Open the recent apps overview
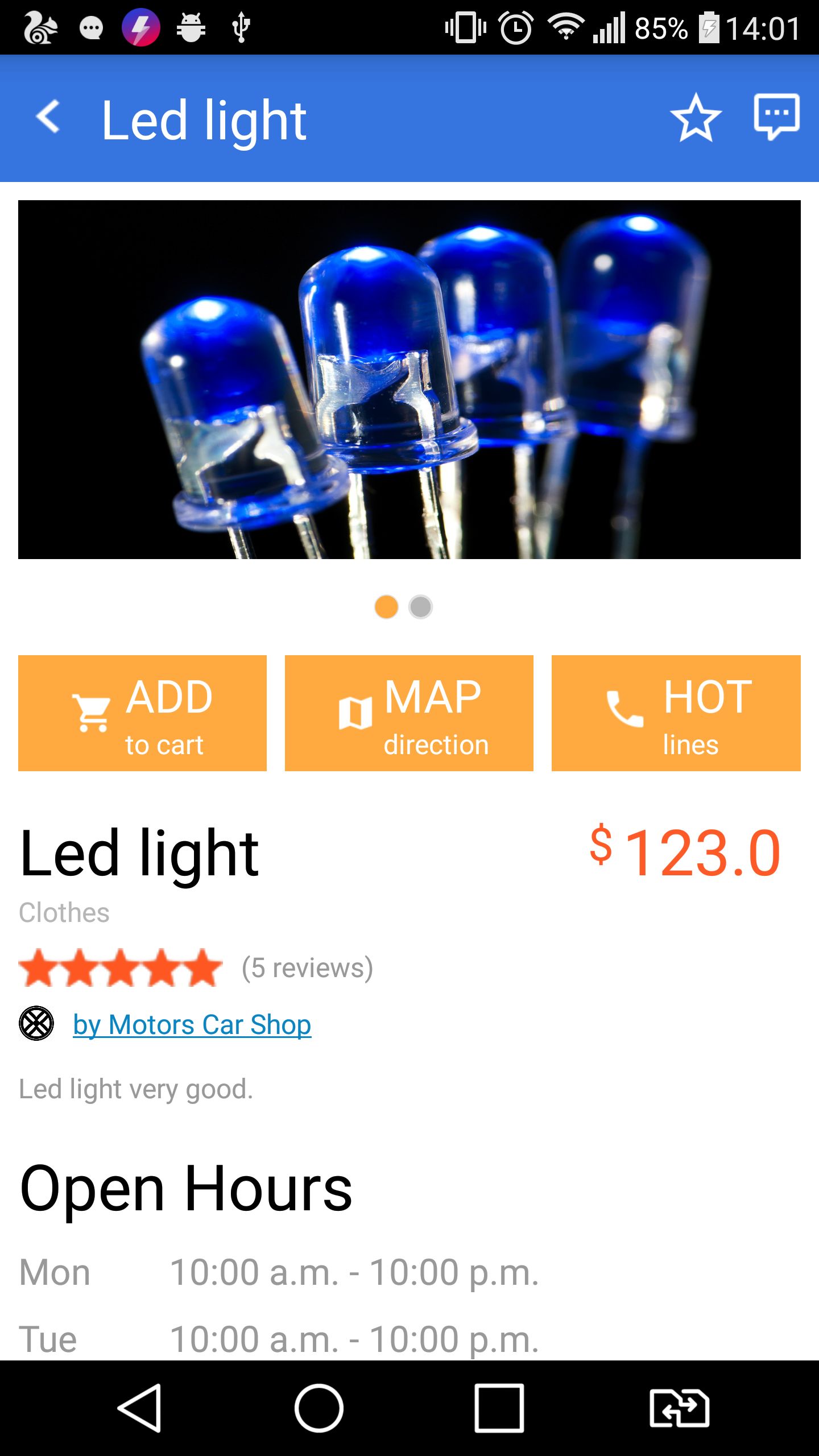 [499, 1408]
